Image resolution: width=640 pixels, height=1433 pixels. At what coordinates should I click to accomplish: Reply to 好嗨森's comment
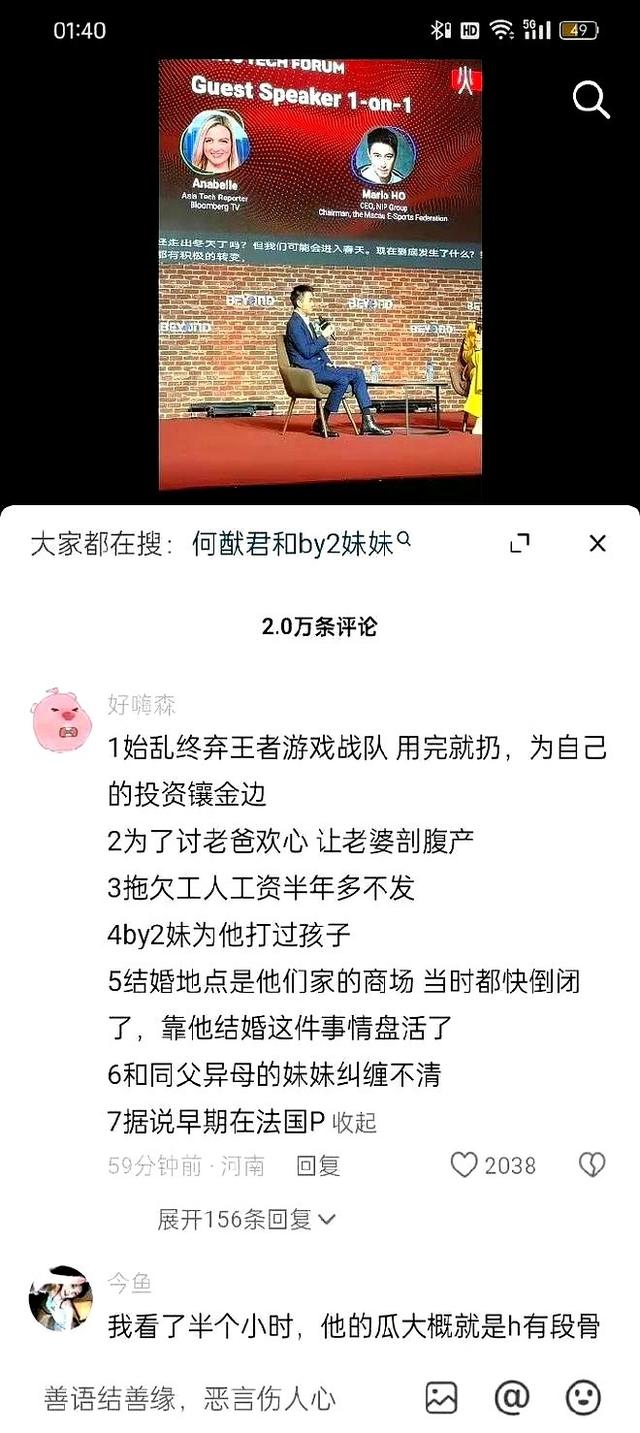click(x=318, y=1165)
